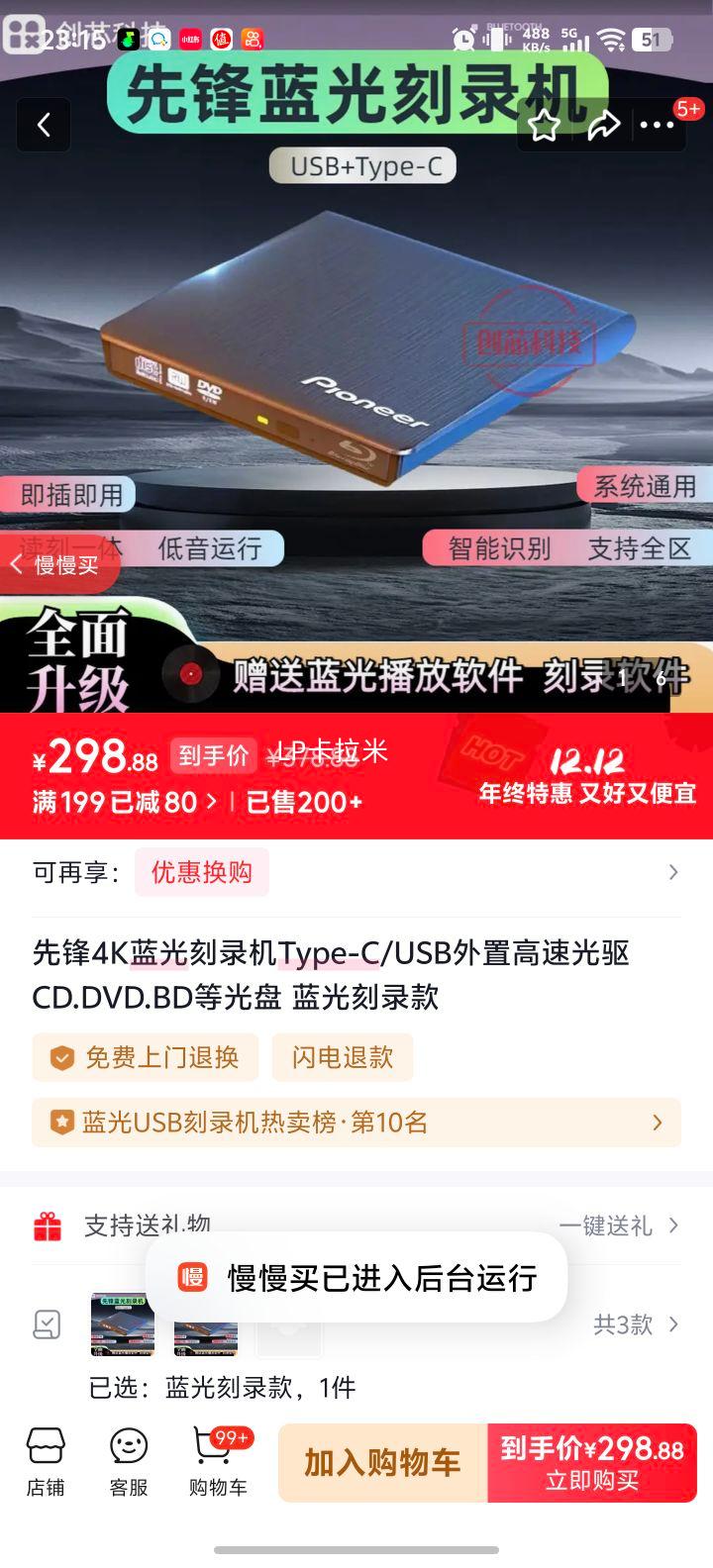Select the back arrow to exit product page
The image size is (713, 1568).
point(43,125)
